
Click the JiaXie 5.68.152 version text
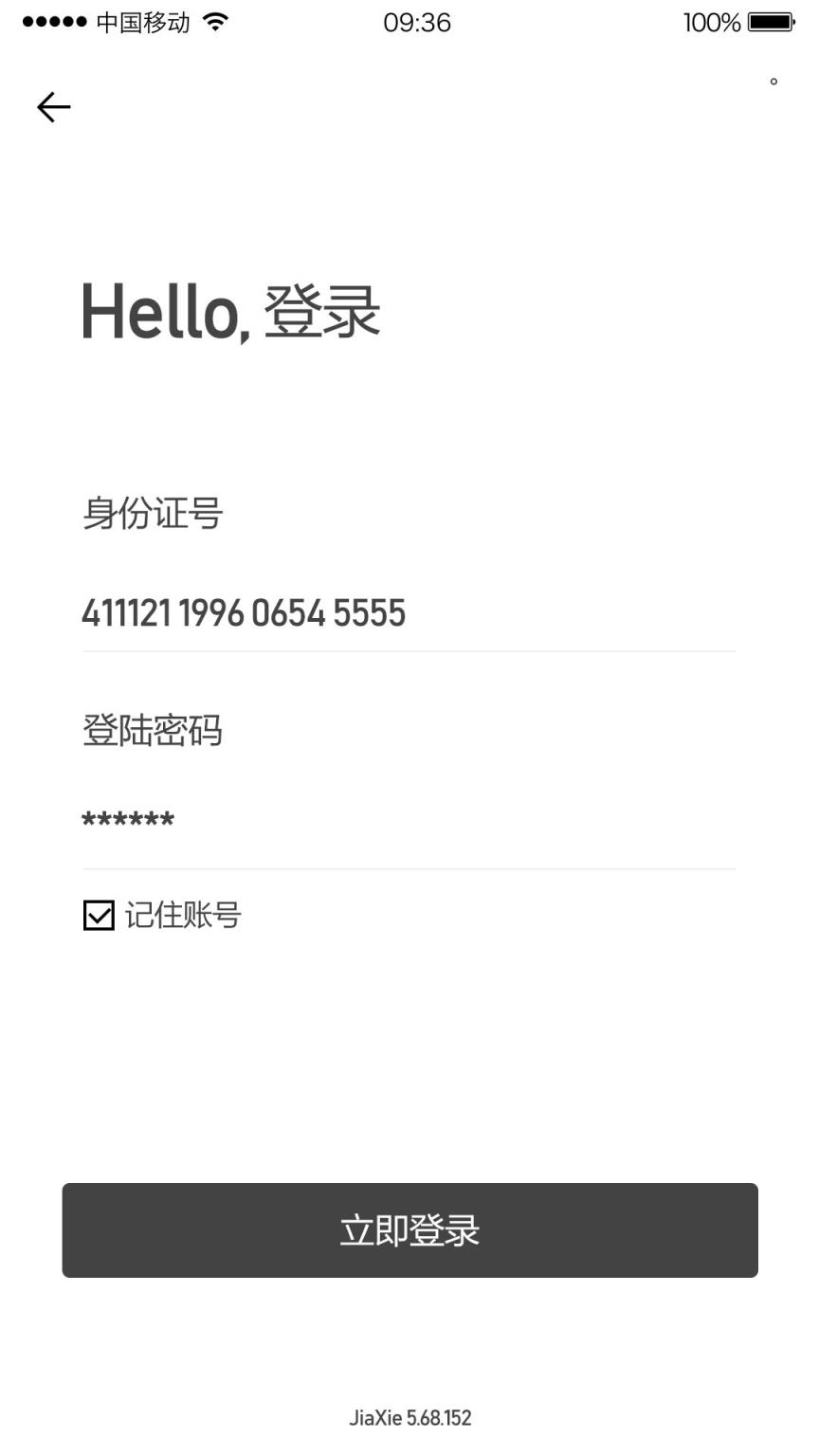pos(409,1417)
